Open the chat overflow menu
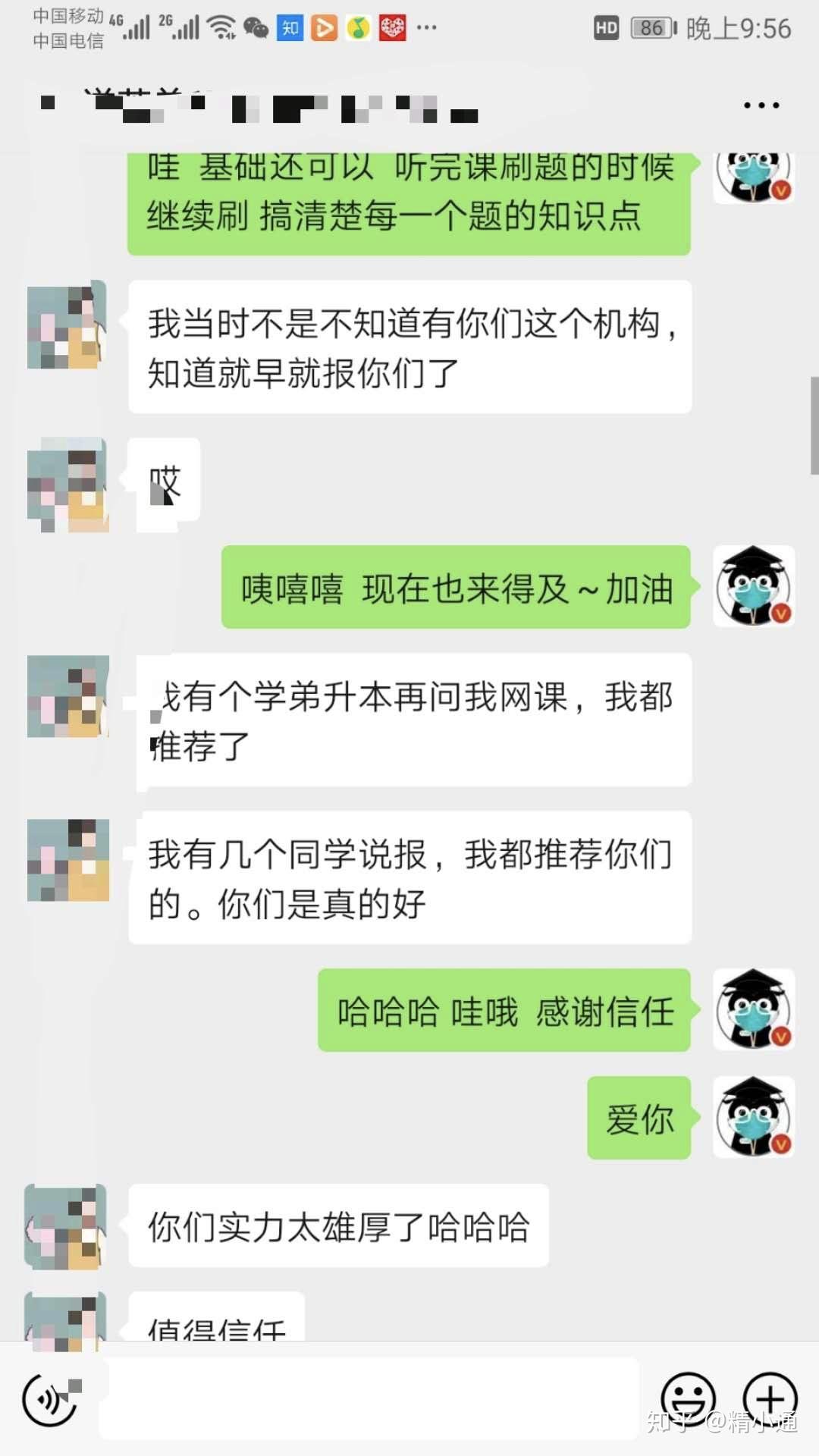The height and width of the screenshot is (1456, 819). click(761, 105)
